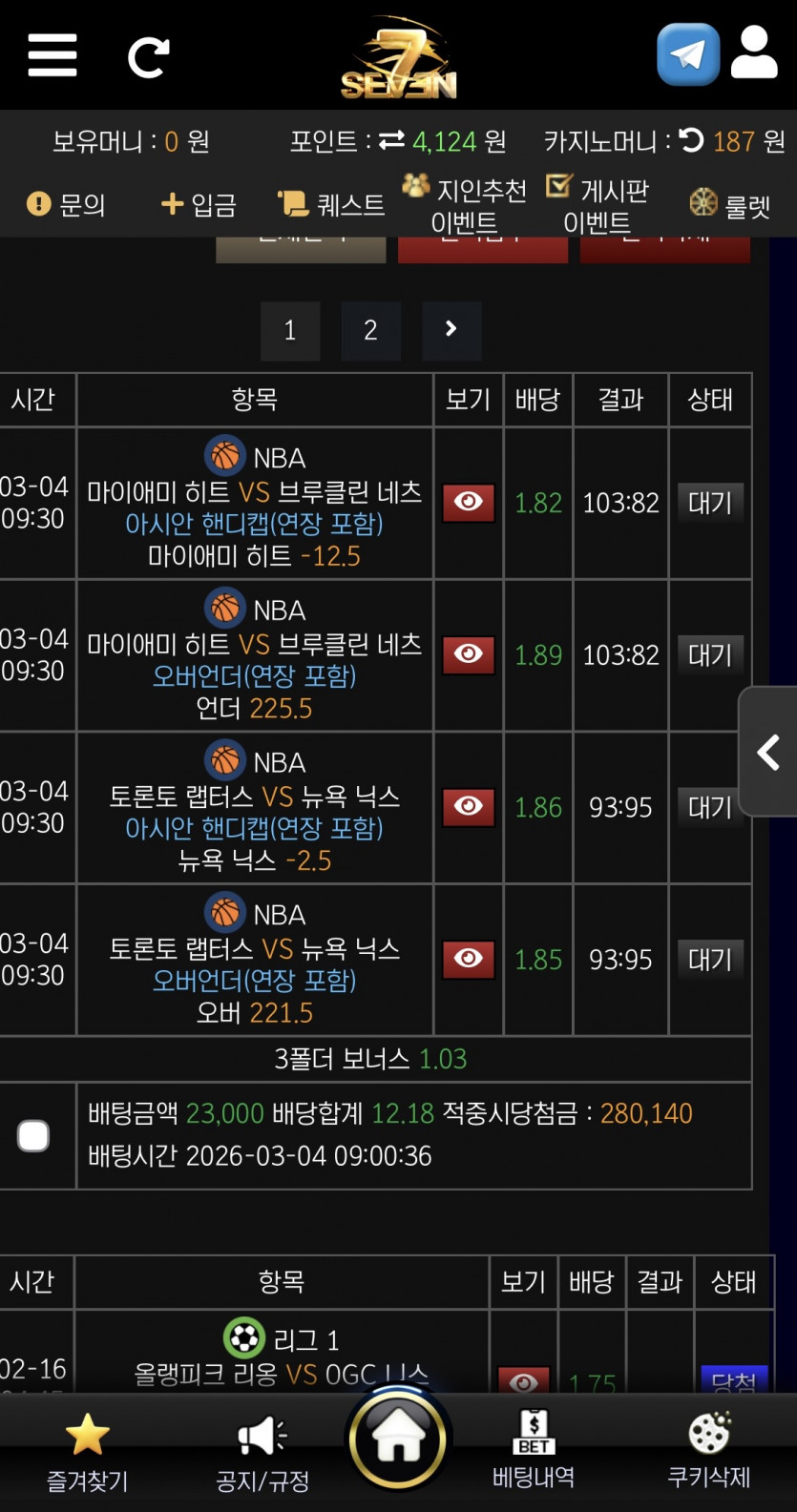Open the Telegram contact icon
797x1512 pixels.
[x=688, y=54]
